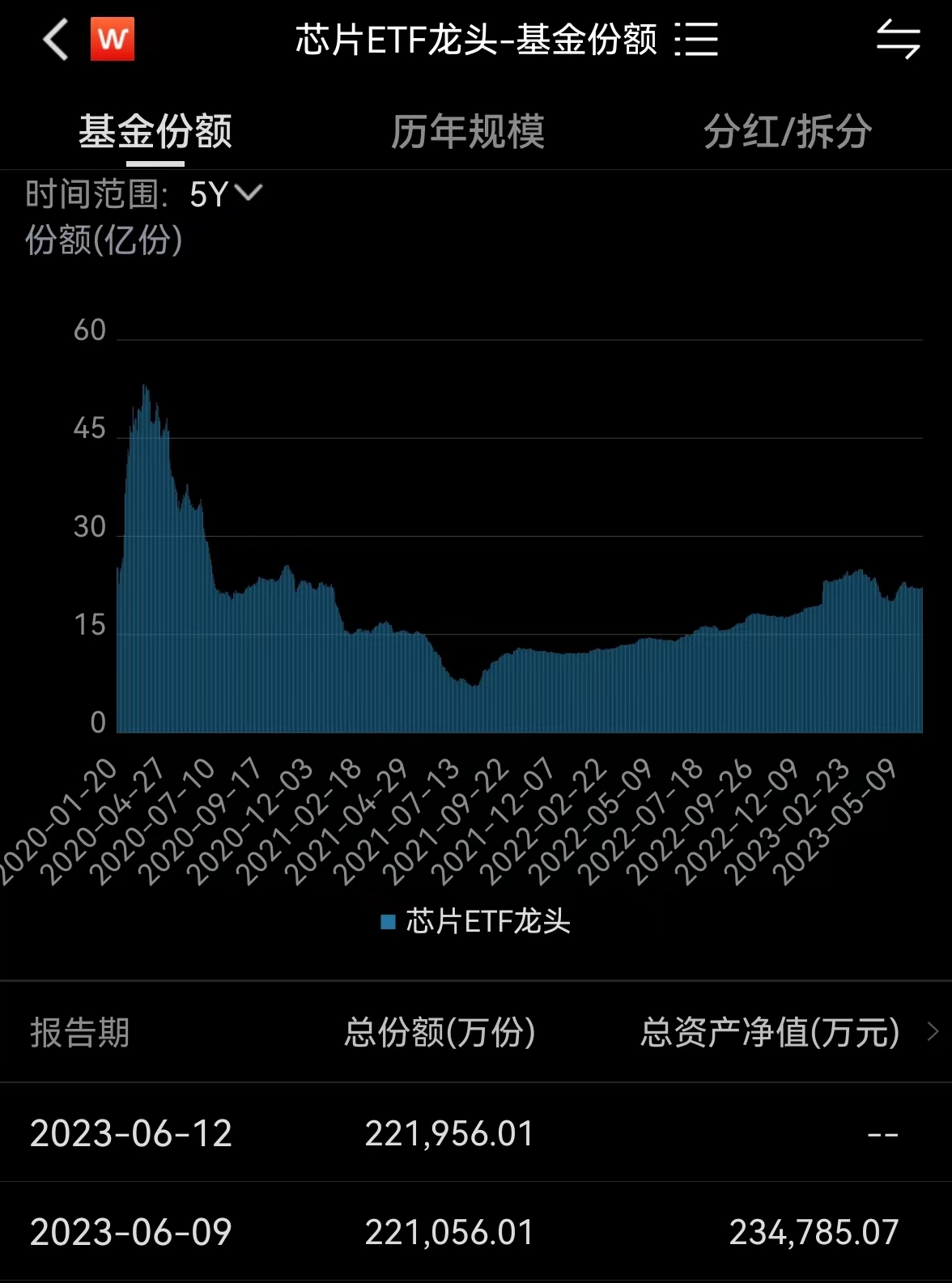Tap the Wind logo icon

pyautogui.click(x=112, y=38)
